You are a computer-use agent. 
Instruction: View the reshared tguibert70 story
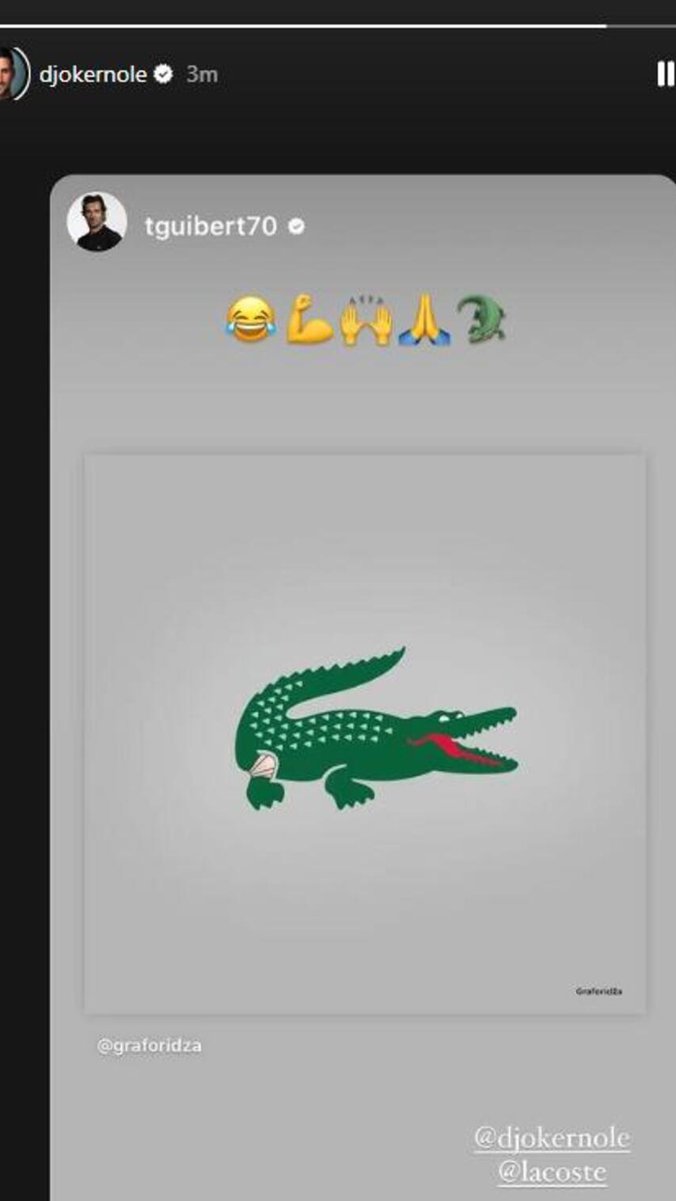coord(363,688)
